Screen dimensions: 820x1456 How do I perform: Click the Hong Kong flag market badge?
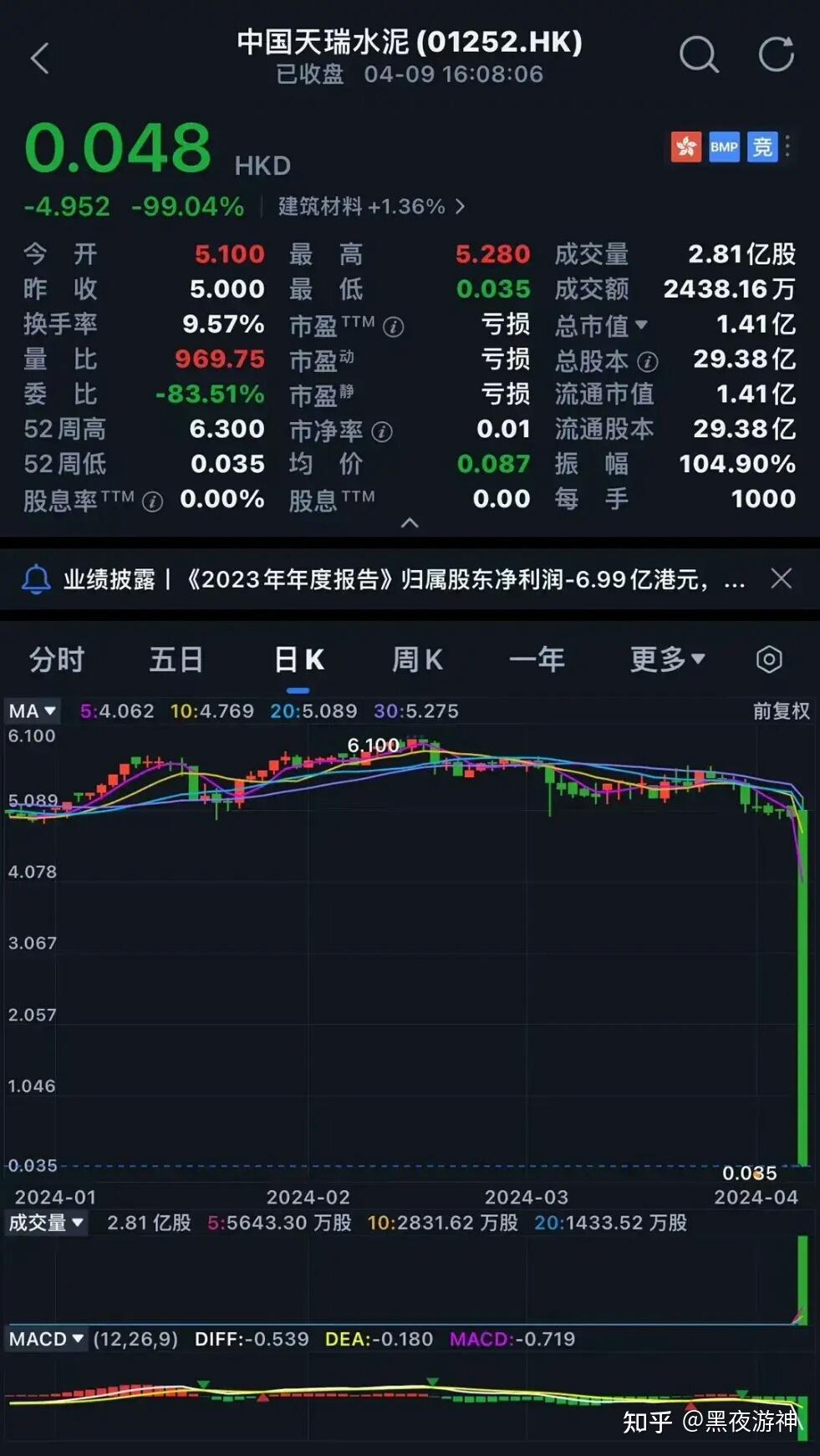[x=685, y=147]
